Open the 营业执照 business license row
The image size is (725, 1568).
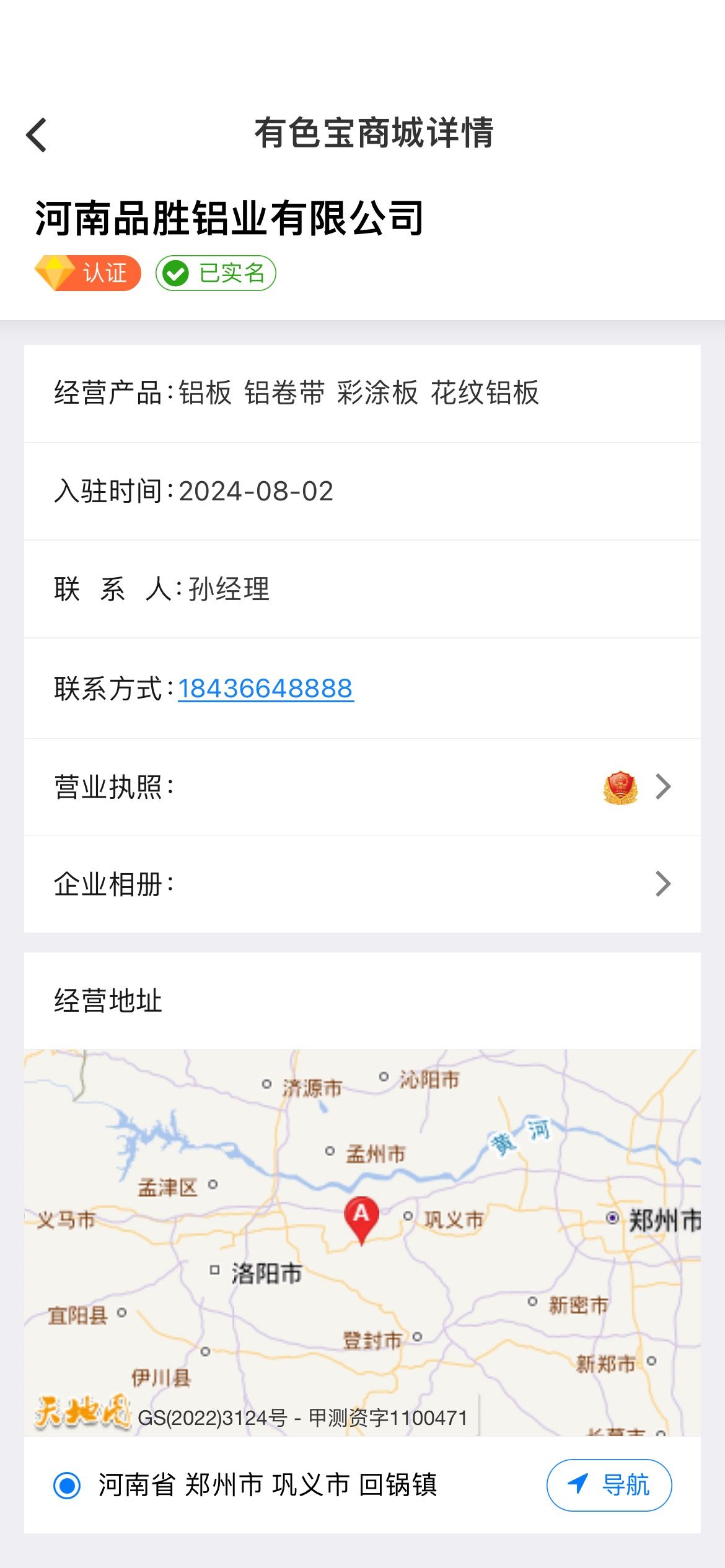[362, 787]
